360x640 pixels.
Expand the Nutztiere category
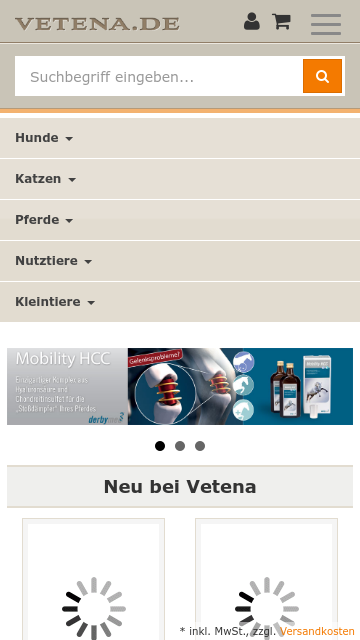tap(180, 261)
